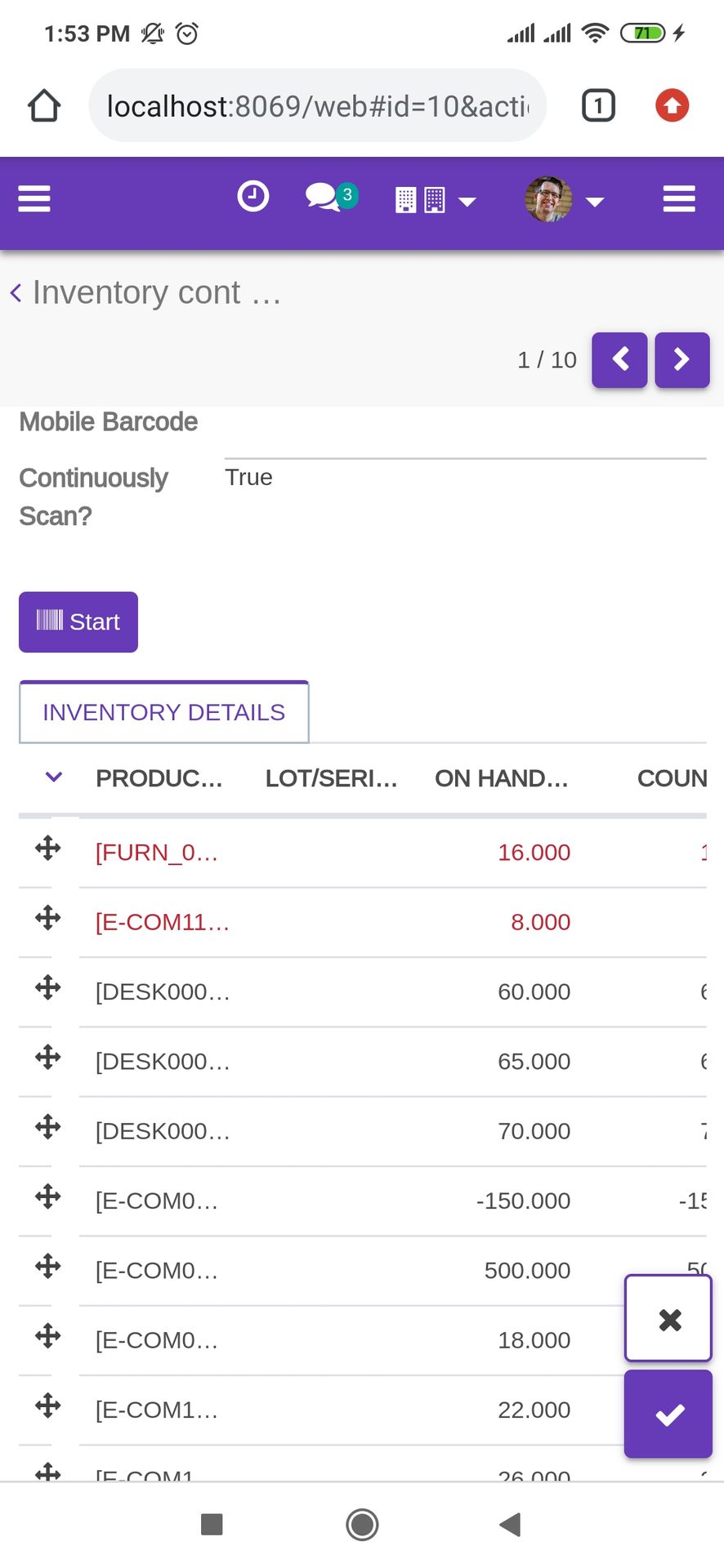724x1568 pixels.
Task: Tap the system back button
Action: [511, 1524]
